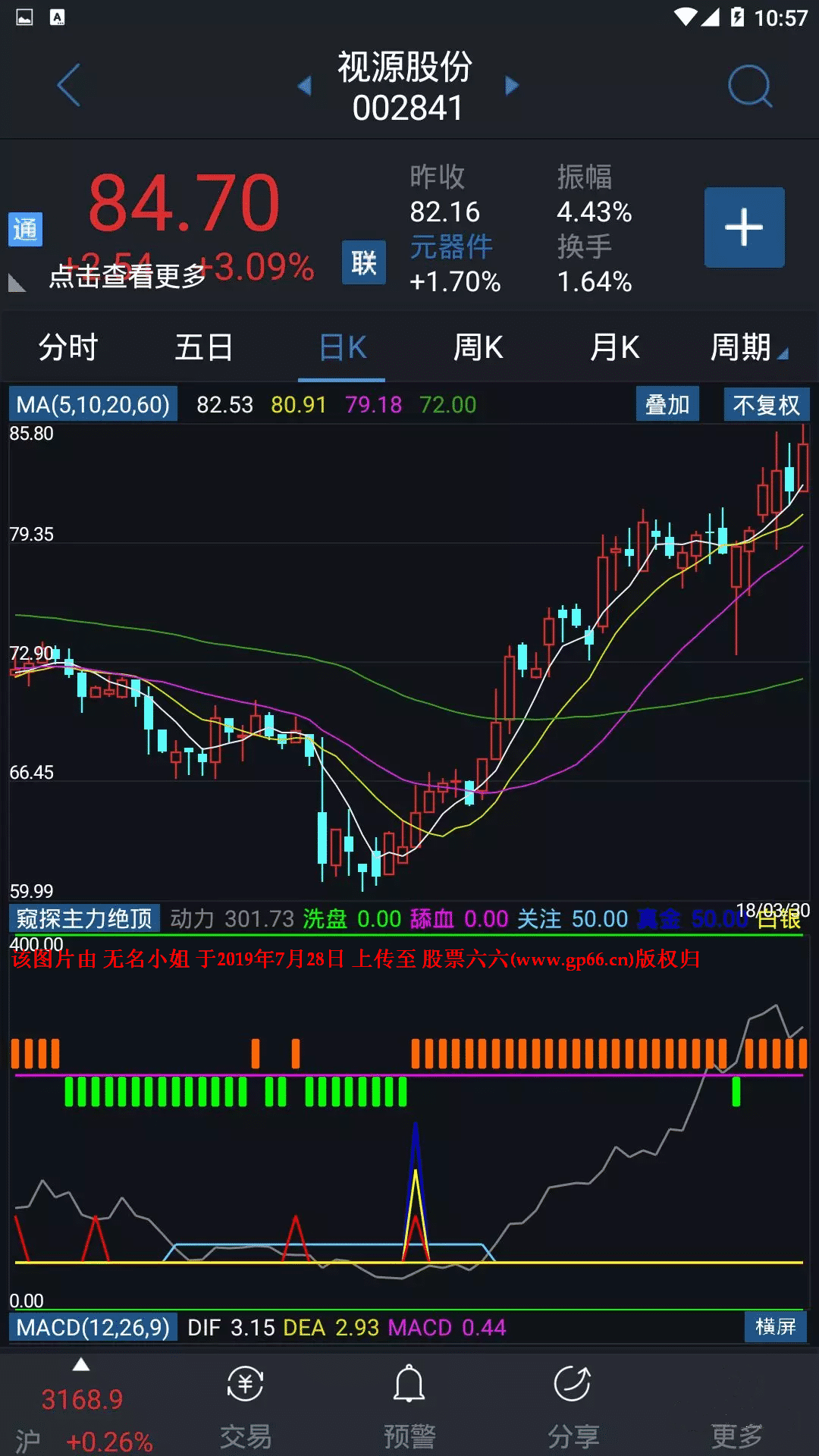Go back using the top-left arrow

69,85
